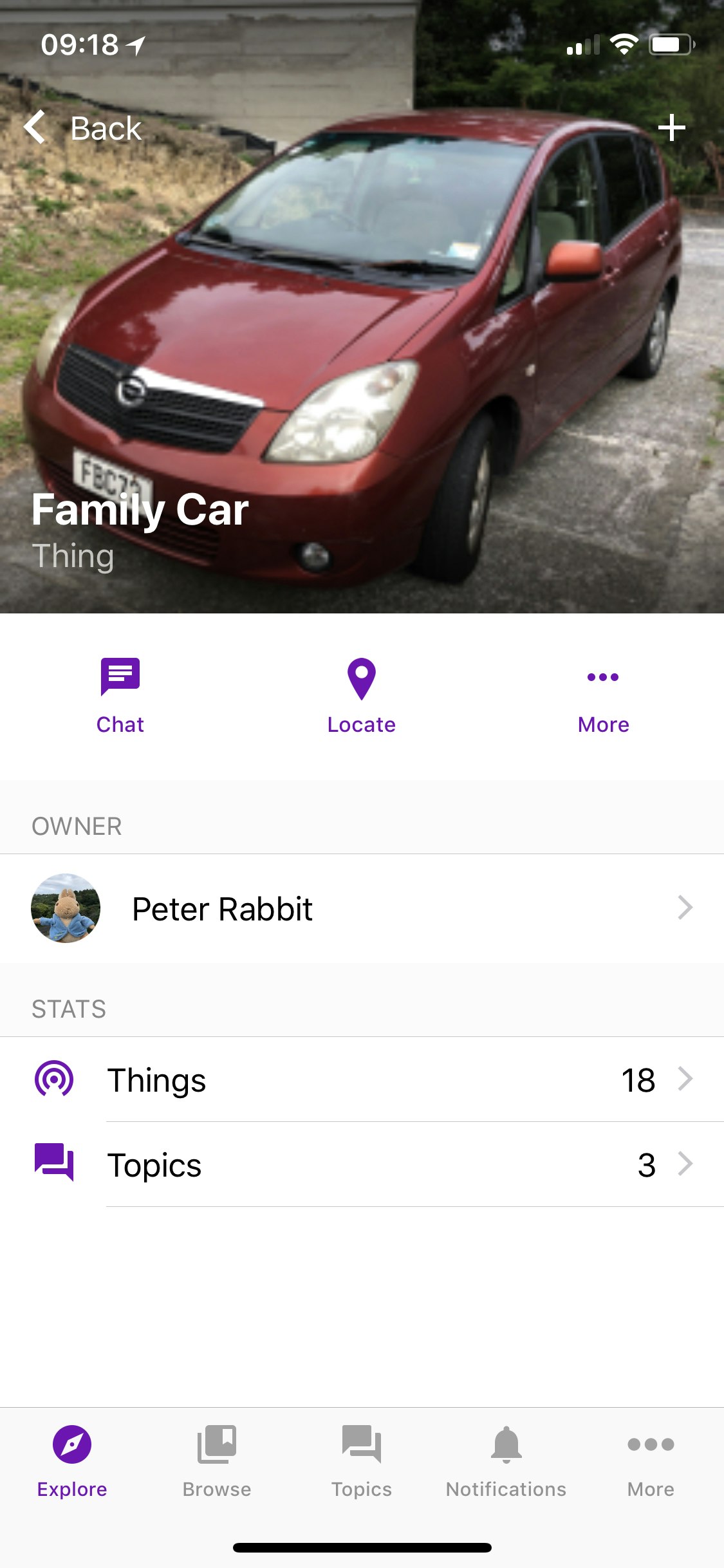Viewport: 724px width, 1568px height.
Task: Open the purple More actions button
Action: click(x=603, y=695)
